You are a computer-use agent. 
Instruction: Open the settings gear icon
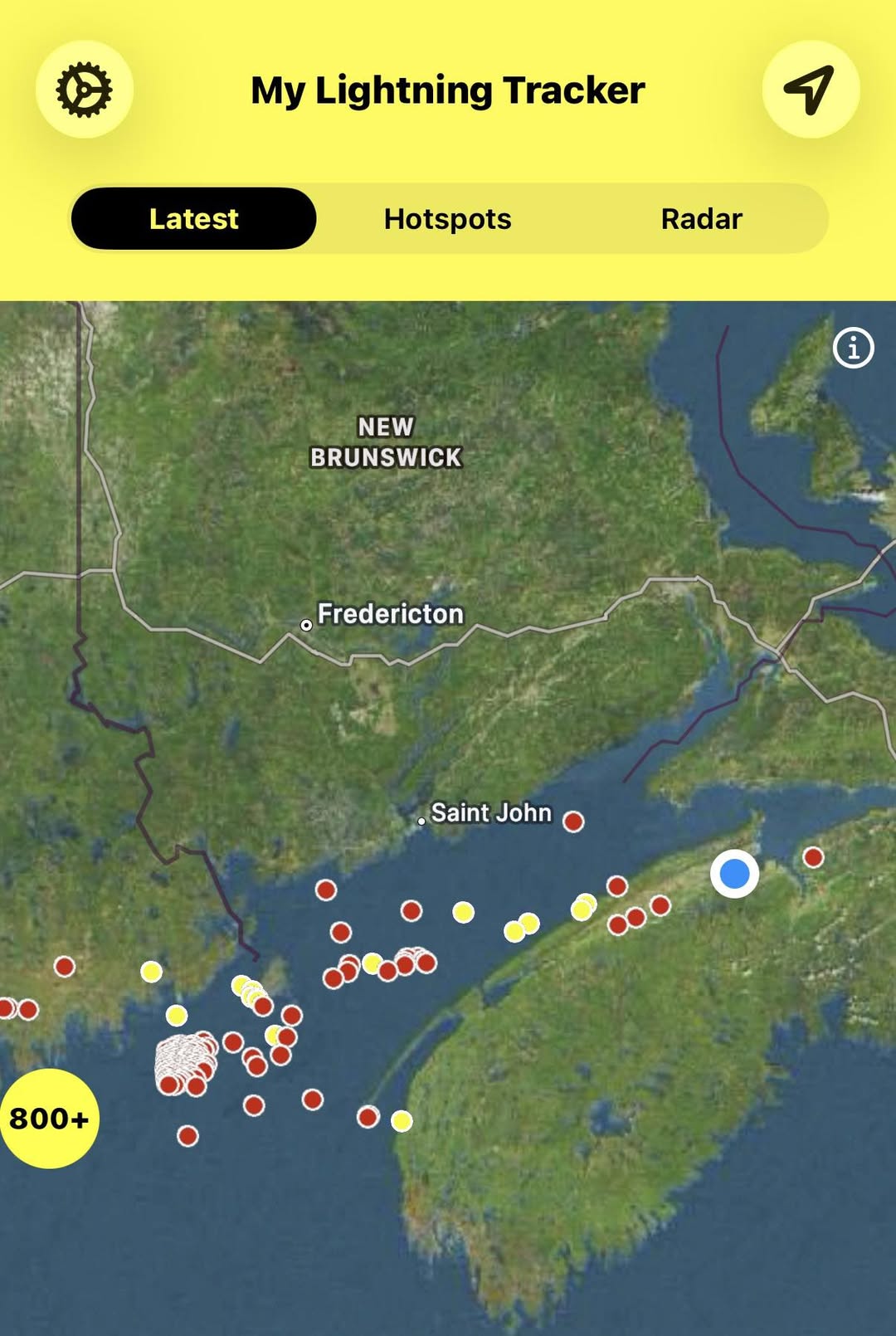[84, 90]
